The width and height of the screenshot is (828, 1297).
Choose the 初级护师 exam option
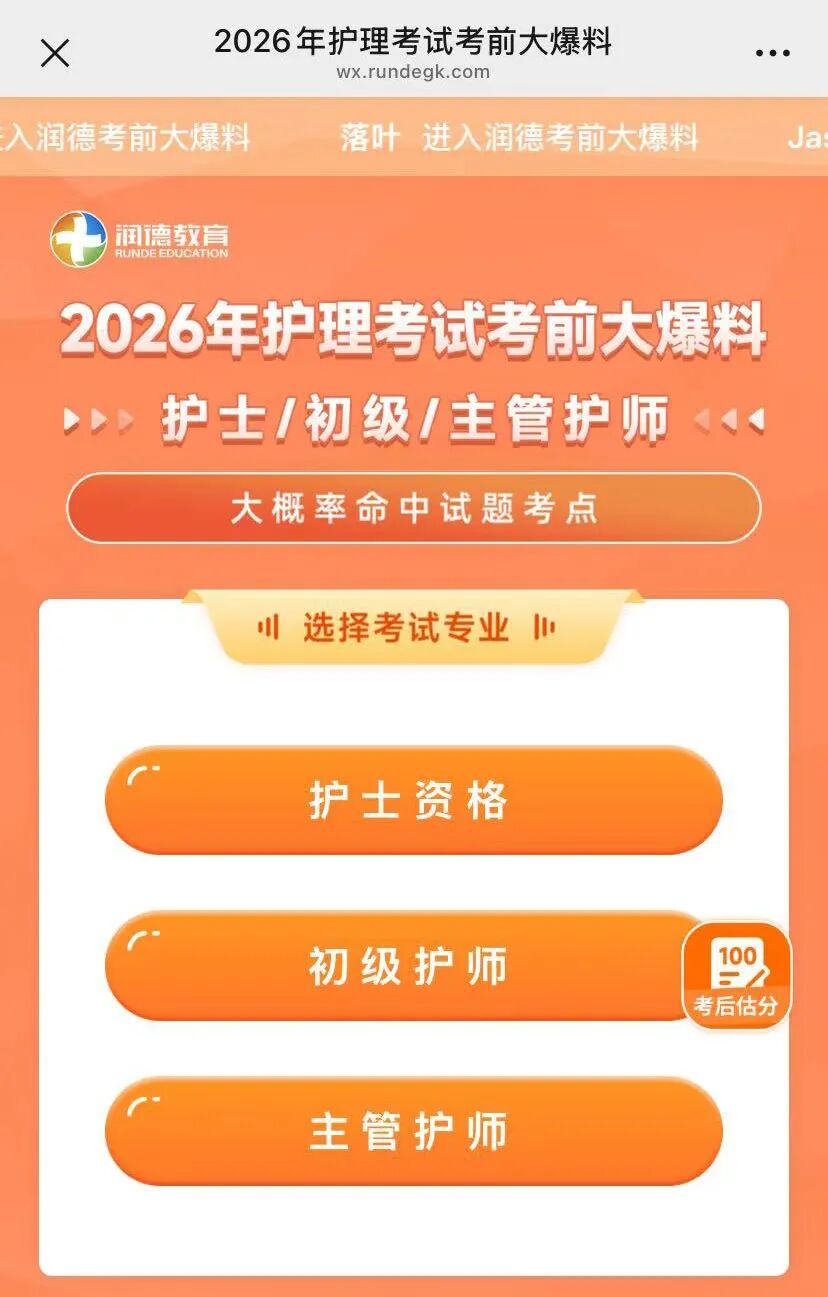pos(400,966)
